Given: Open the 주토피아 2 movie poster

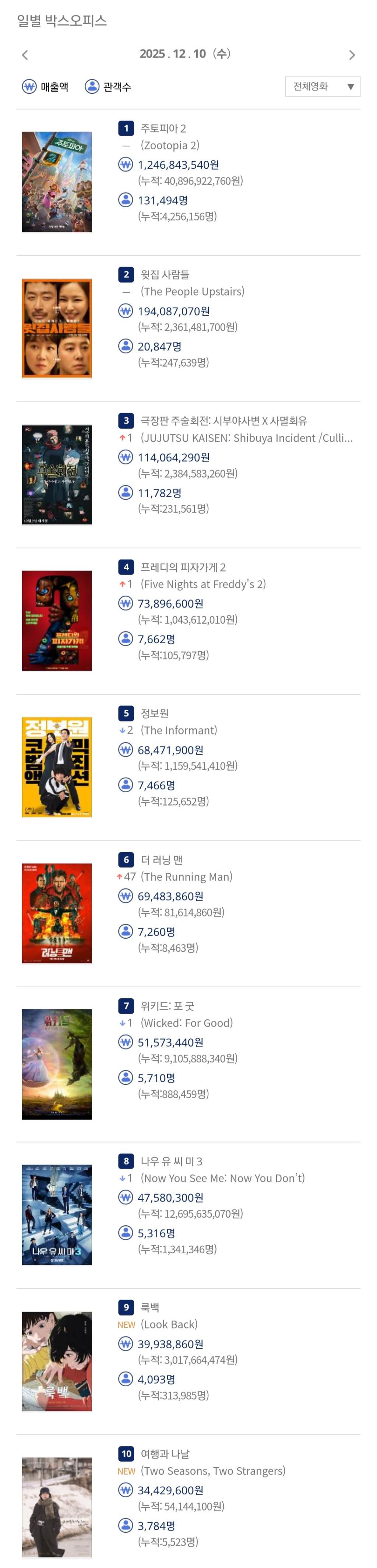Looking at the screenshot, I should click(57, 181).
